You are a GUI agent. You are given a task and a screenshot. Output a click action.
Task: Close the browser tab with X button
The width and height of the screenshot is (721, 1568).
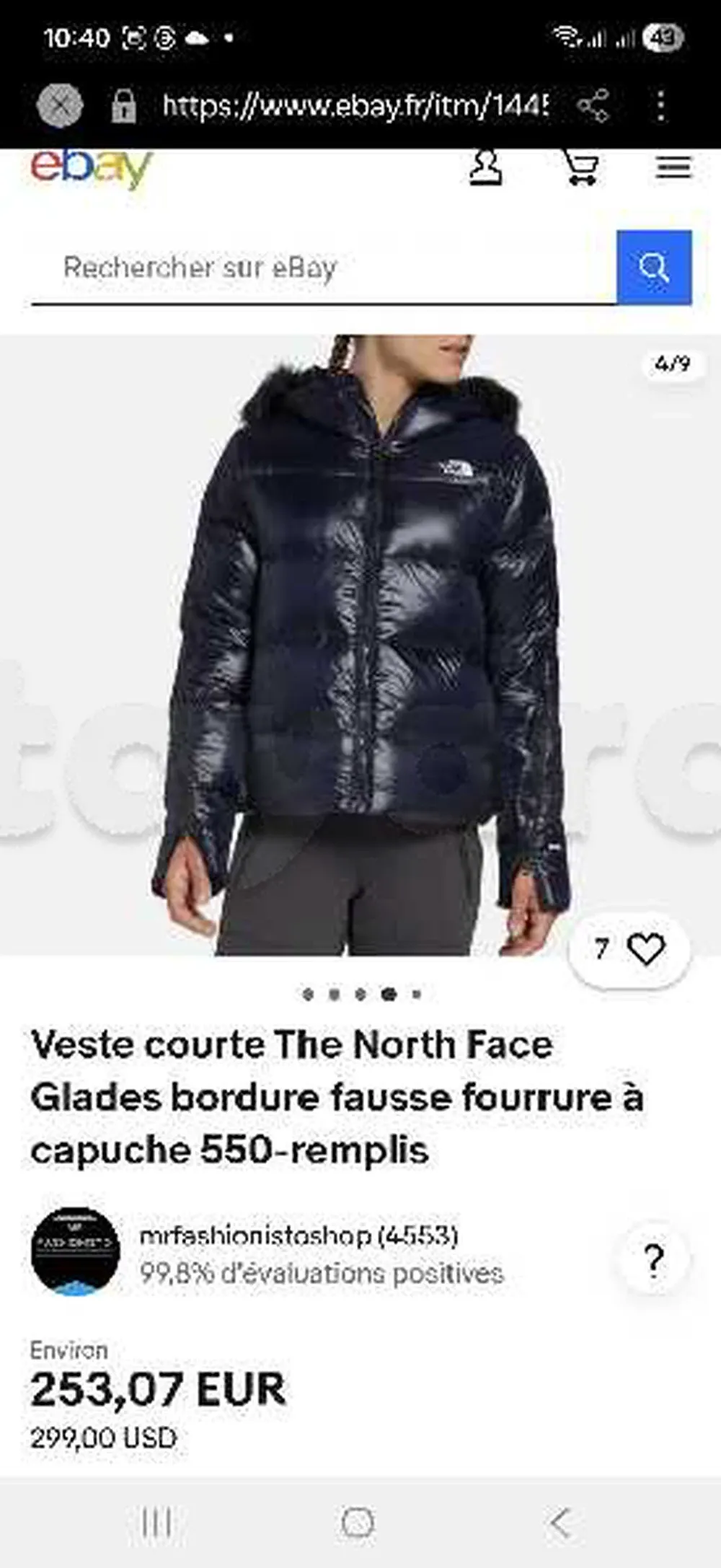[x=60, y=106]
